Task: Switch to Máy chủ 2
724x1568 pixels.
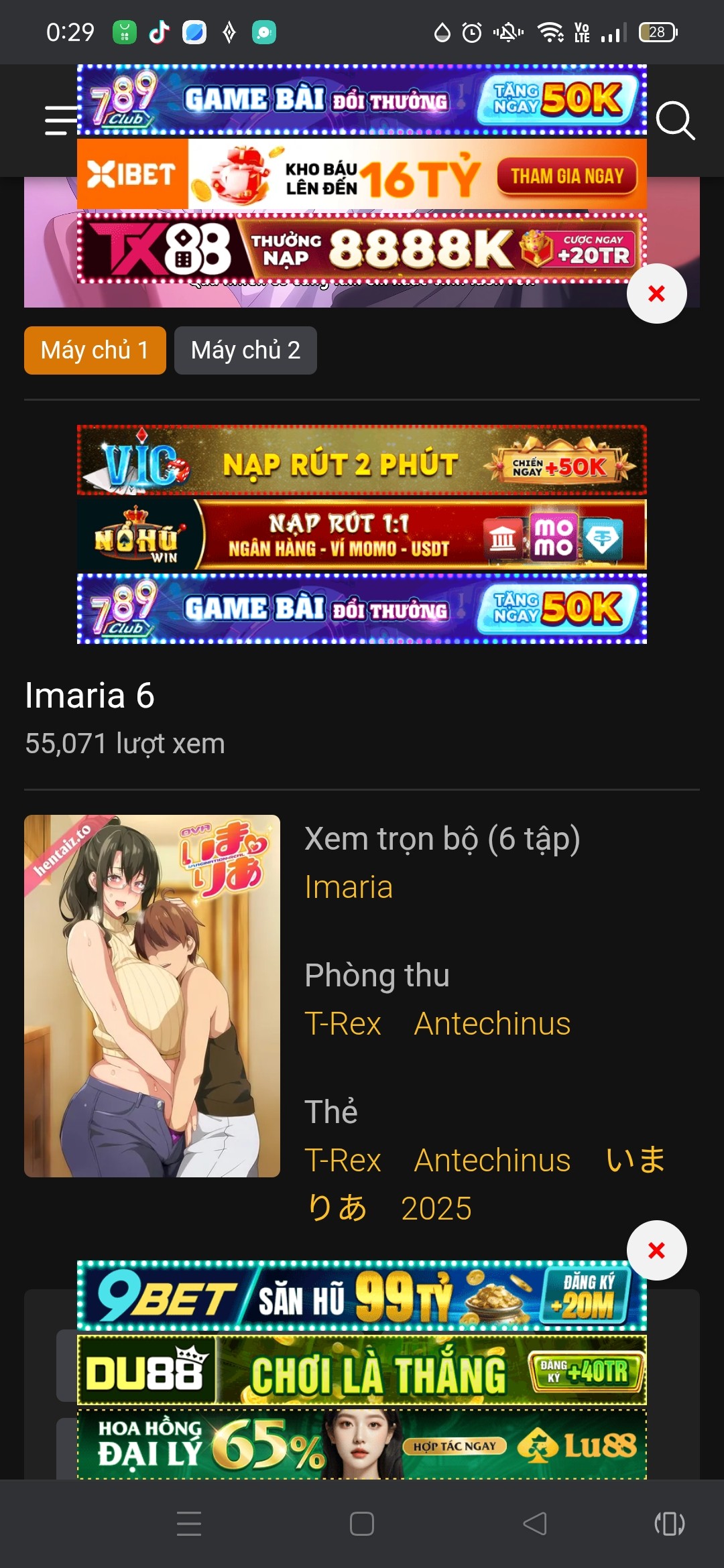Action: (245, 350)
